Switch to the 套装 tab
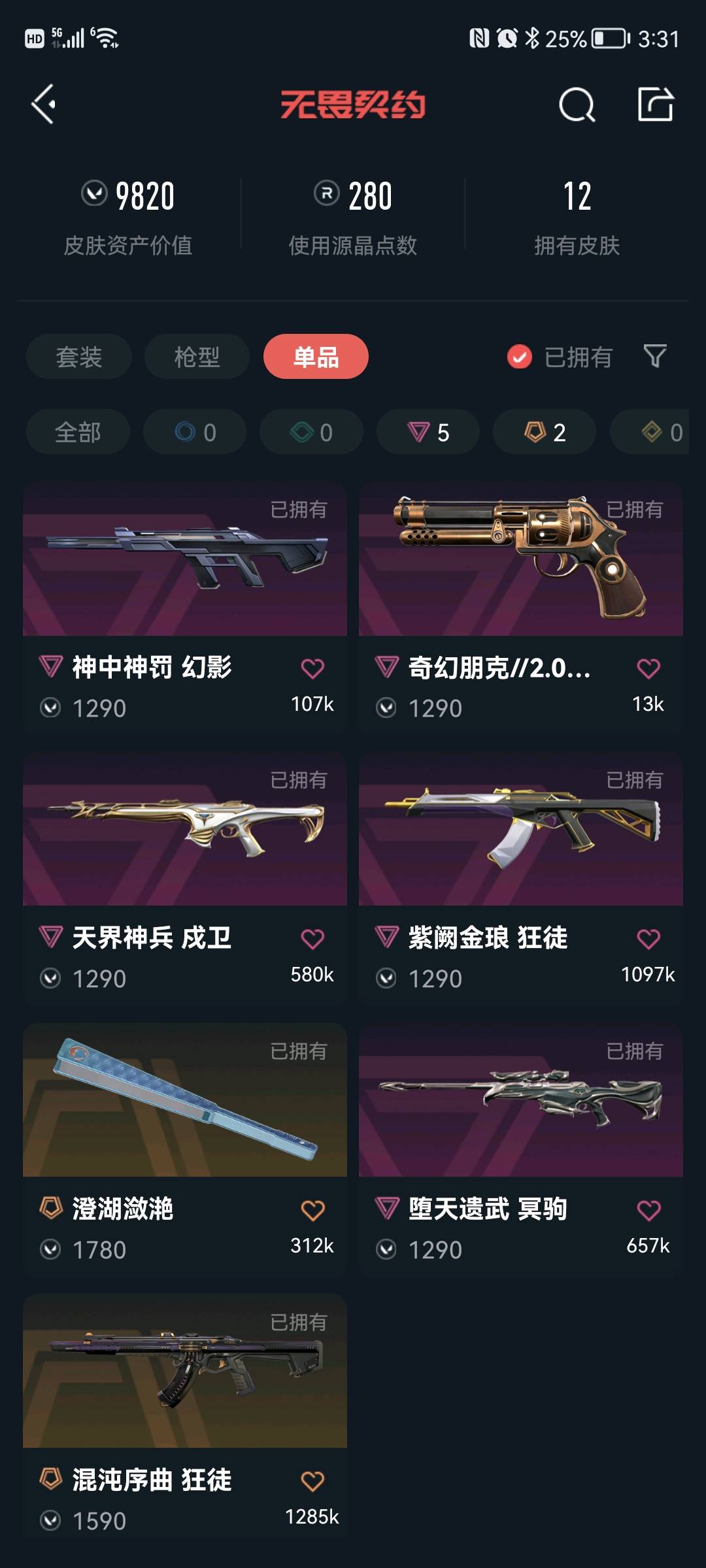Image resolution: width=706 pixels, height=1568 pixels. (x=79, y=357)
